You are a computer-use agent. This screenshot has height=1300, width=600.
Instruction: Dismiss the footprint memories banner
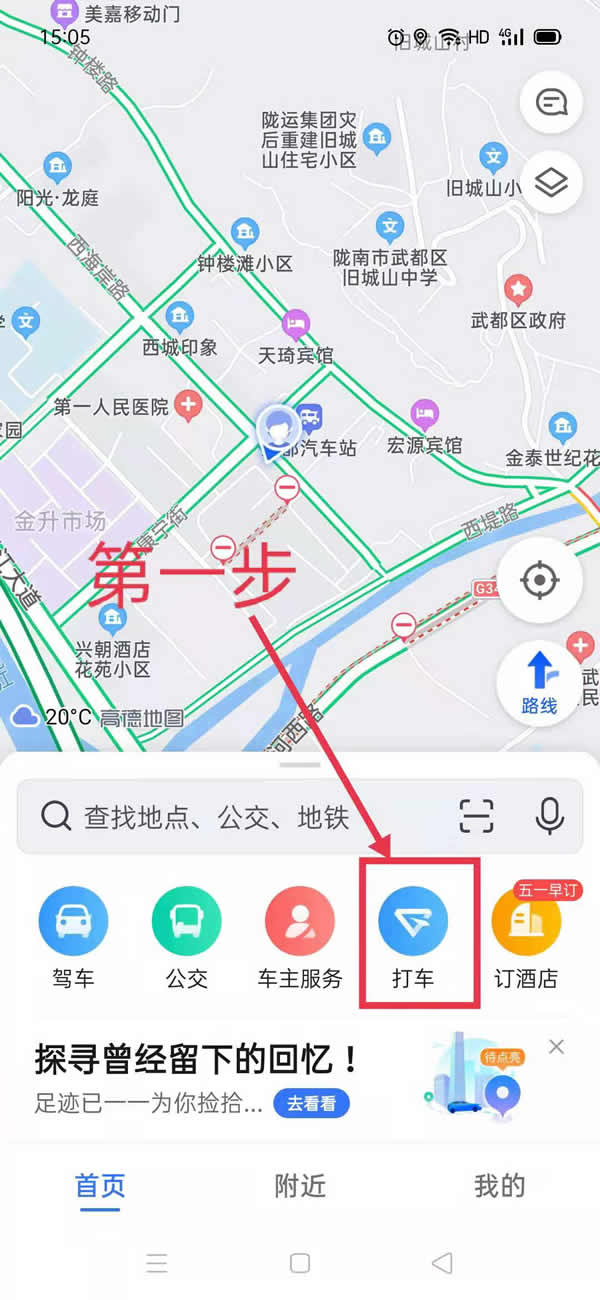tap(557, 1047)
